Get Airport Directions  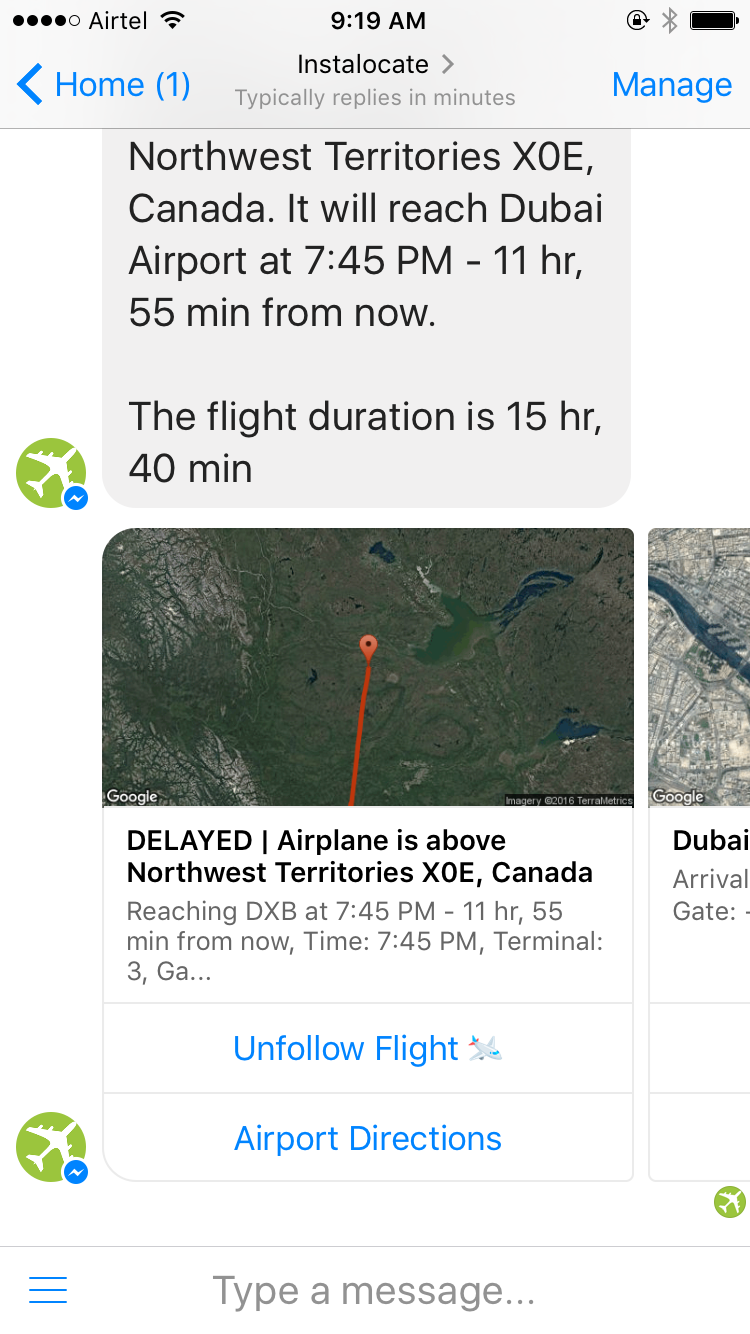point(367,1138)
